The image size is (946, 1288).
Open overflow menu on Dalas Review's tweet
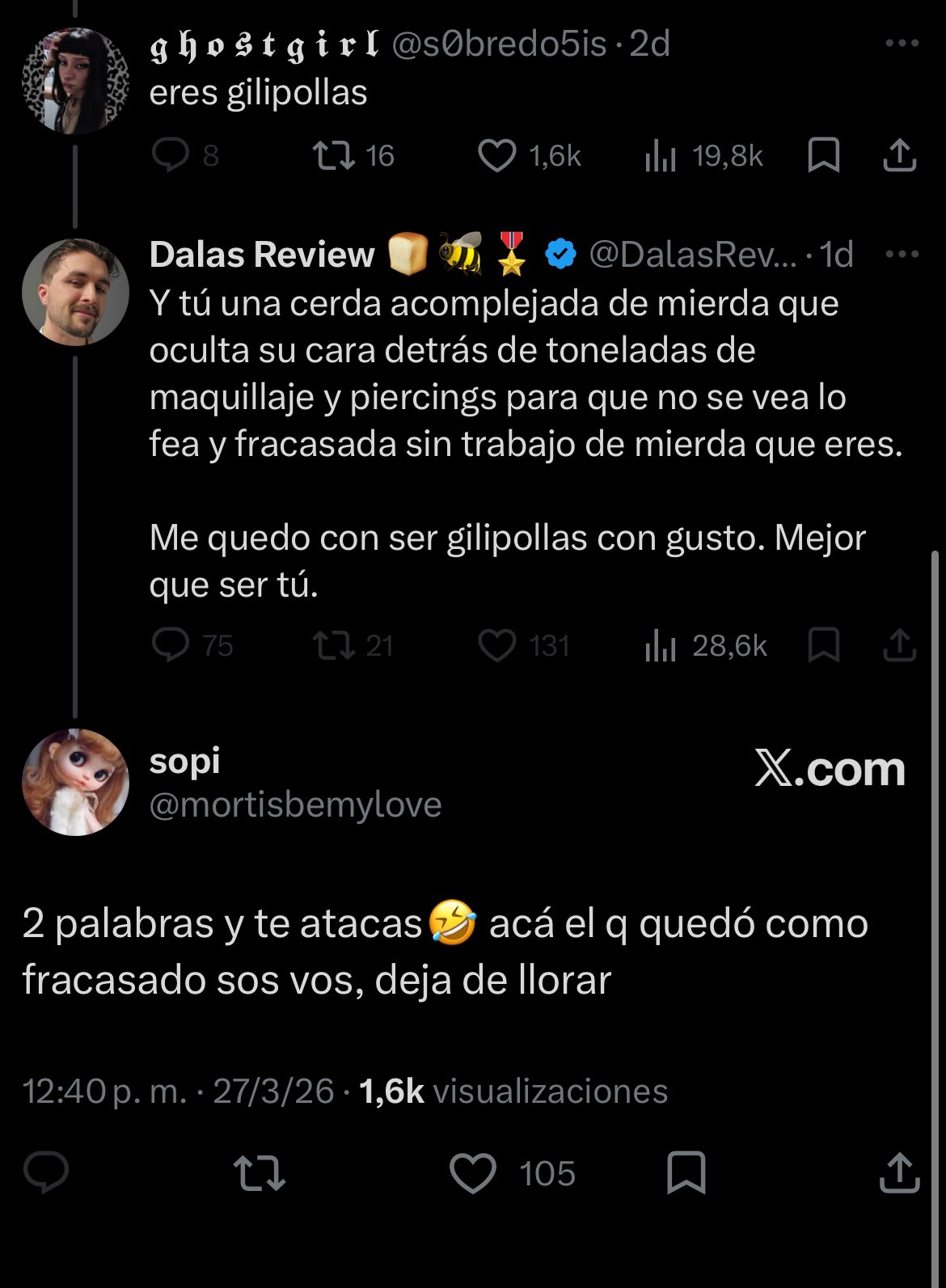point(902,255)
